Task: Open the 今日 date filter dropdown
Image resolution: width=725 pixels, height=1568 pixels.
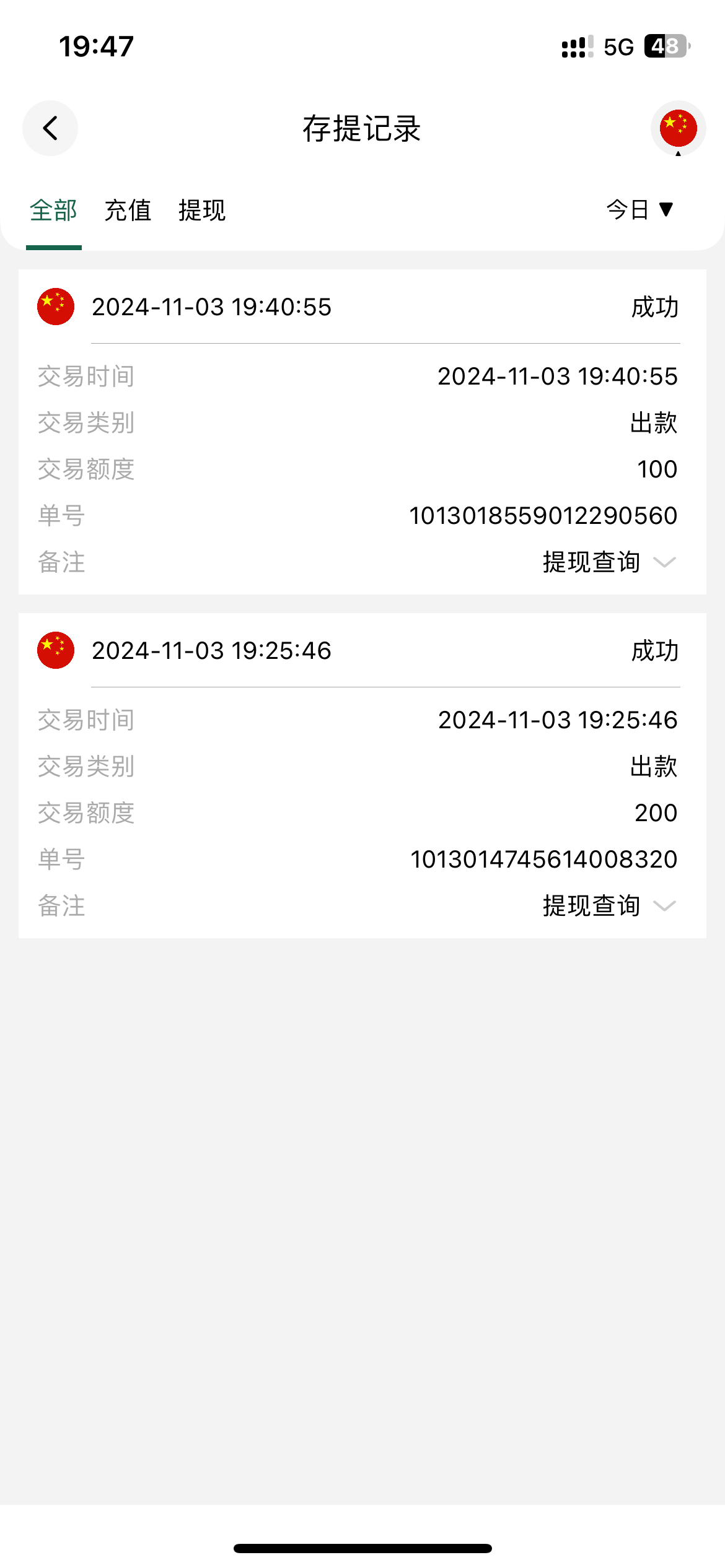Action: [x=639, y=210]
